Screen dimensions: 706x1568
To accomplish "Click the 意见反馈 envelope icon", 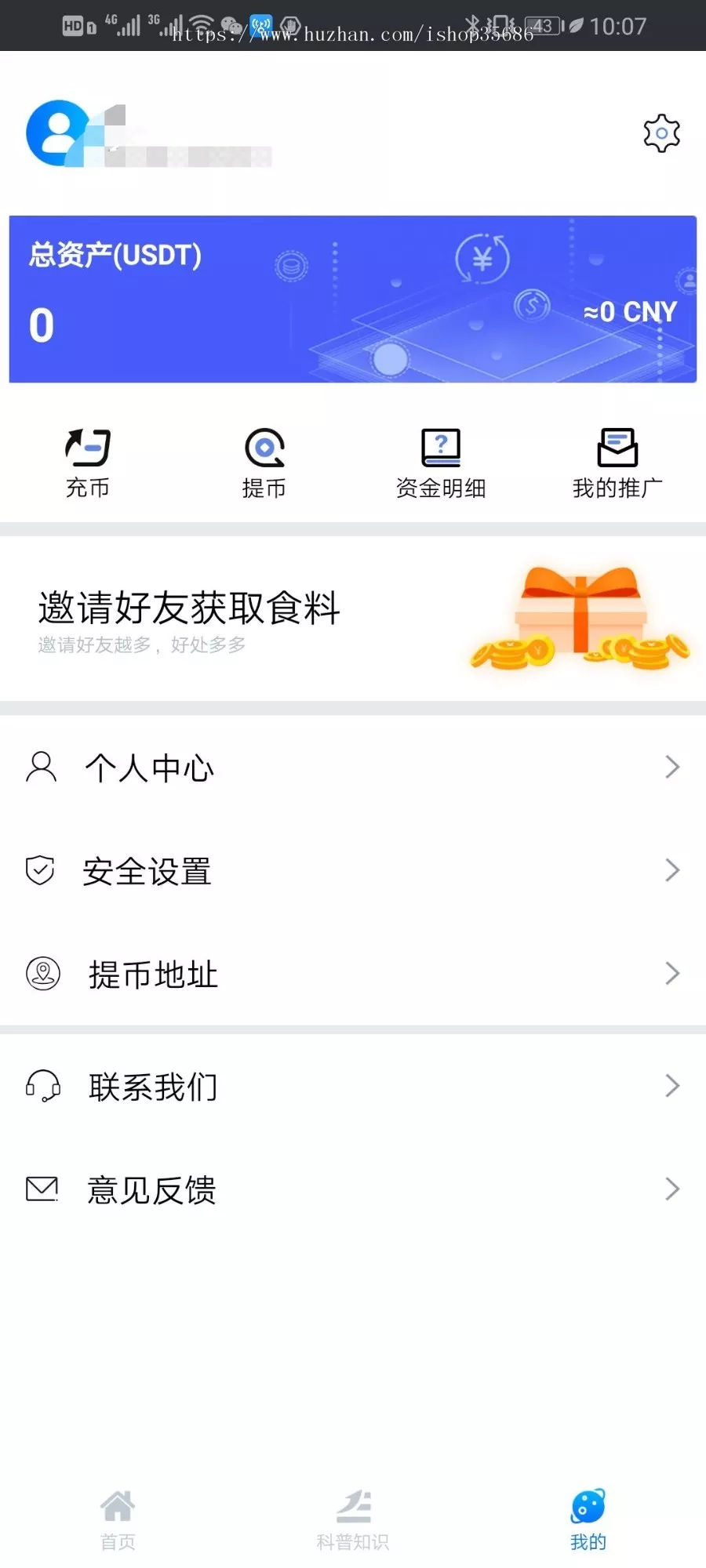I will pos(41,1189).
